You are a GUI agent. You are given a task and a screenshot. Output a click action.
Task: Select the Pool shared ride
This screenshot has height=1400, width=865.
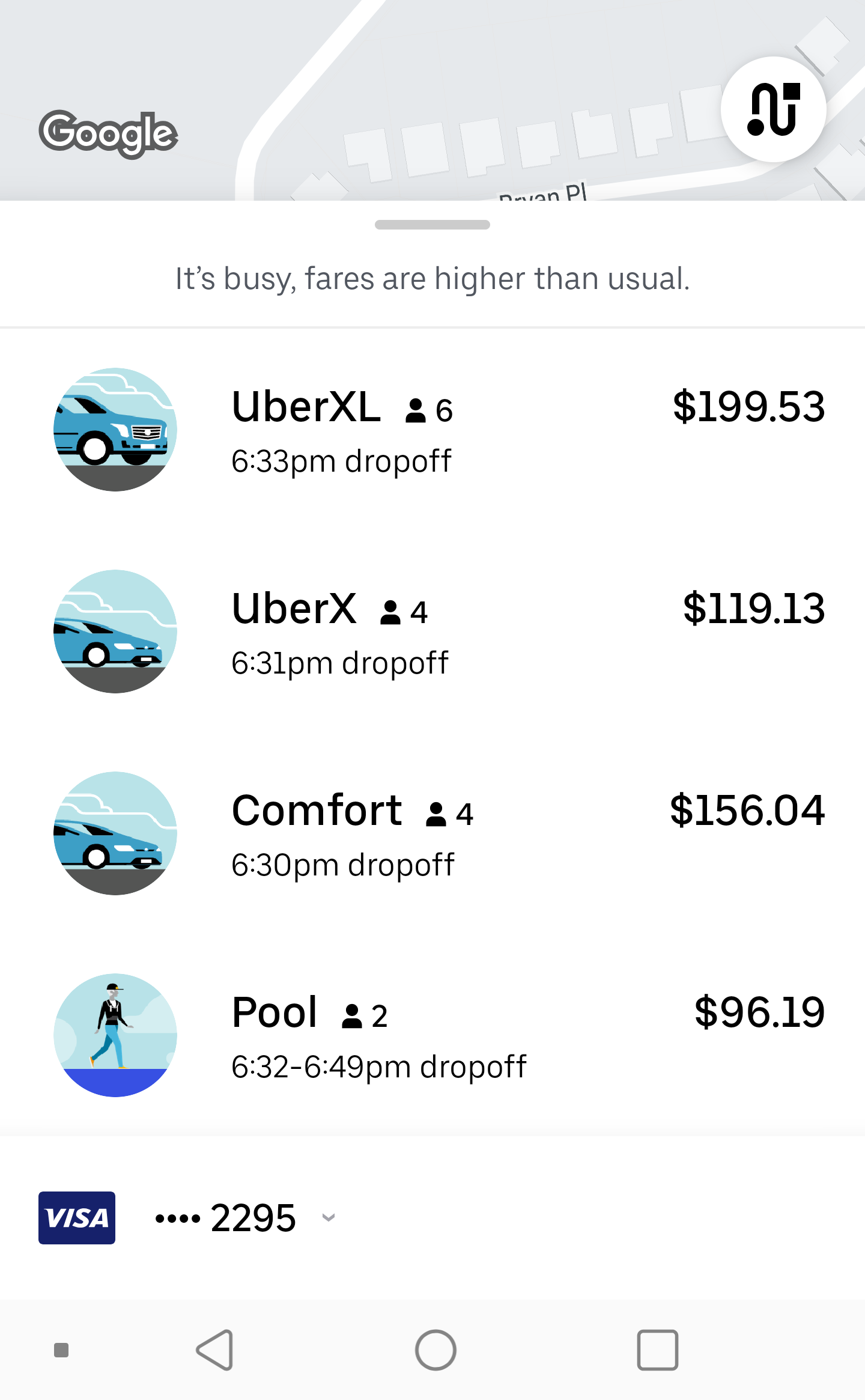click(432, 1035)
